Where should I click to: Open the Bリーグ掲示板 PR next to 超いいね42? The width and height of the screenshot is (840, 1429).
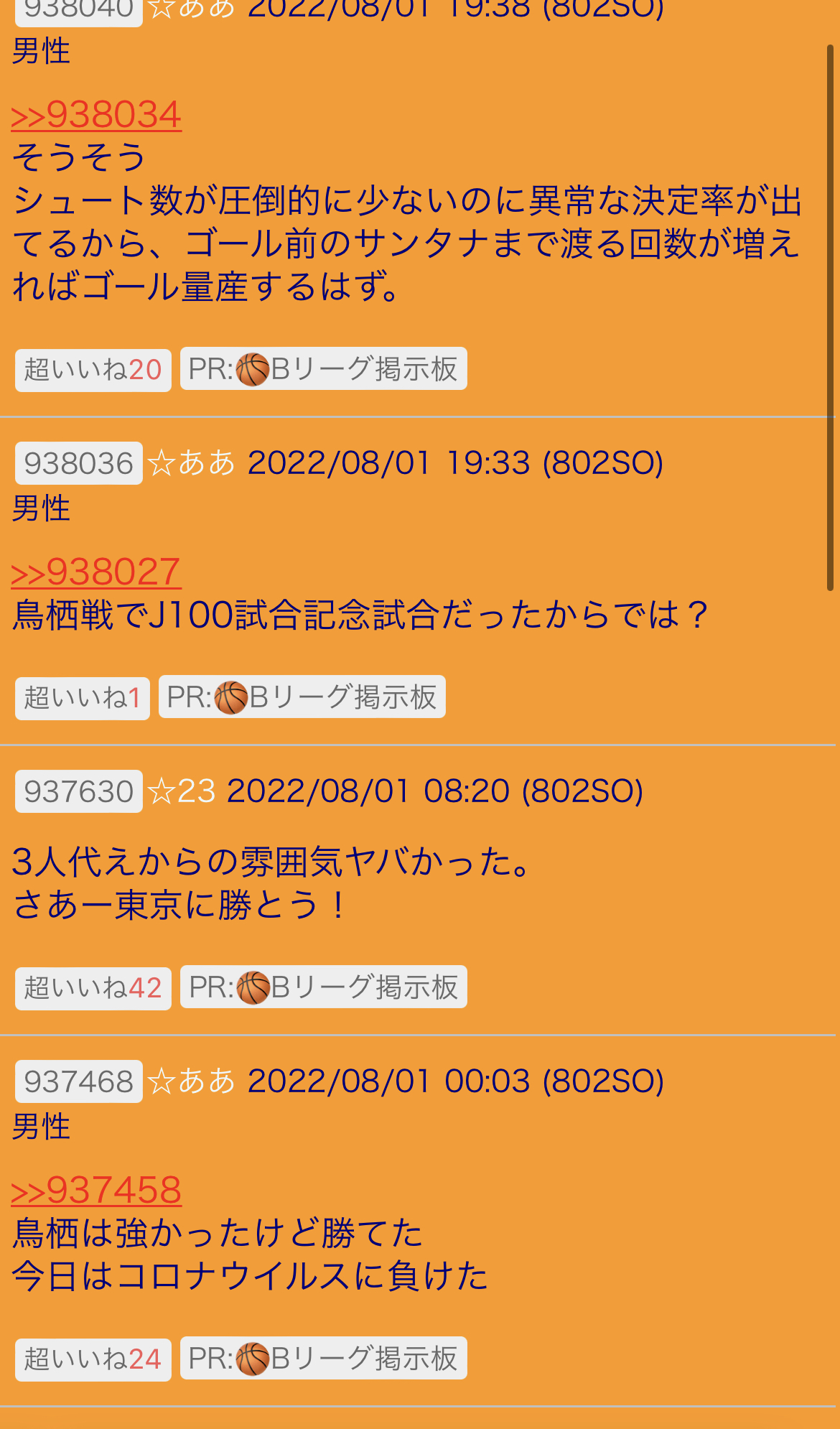[324, 987]
